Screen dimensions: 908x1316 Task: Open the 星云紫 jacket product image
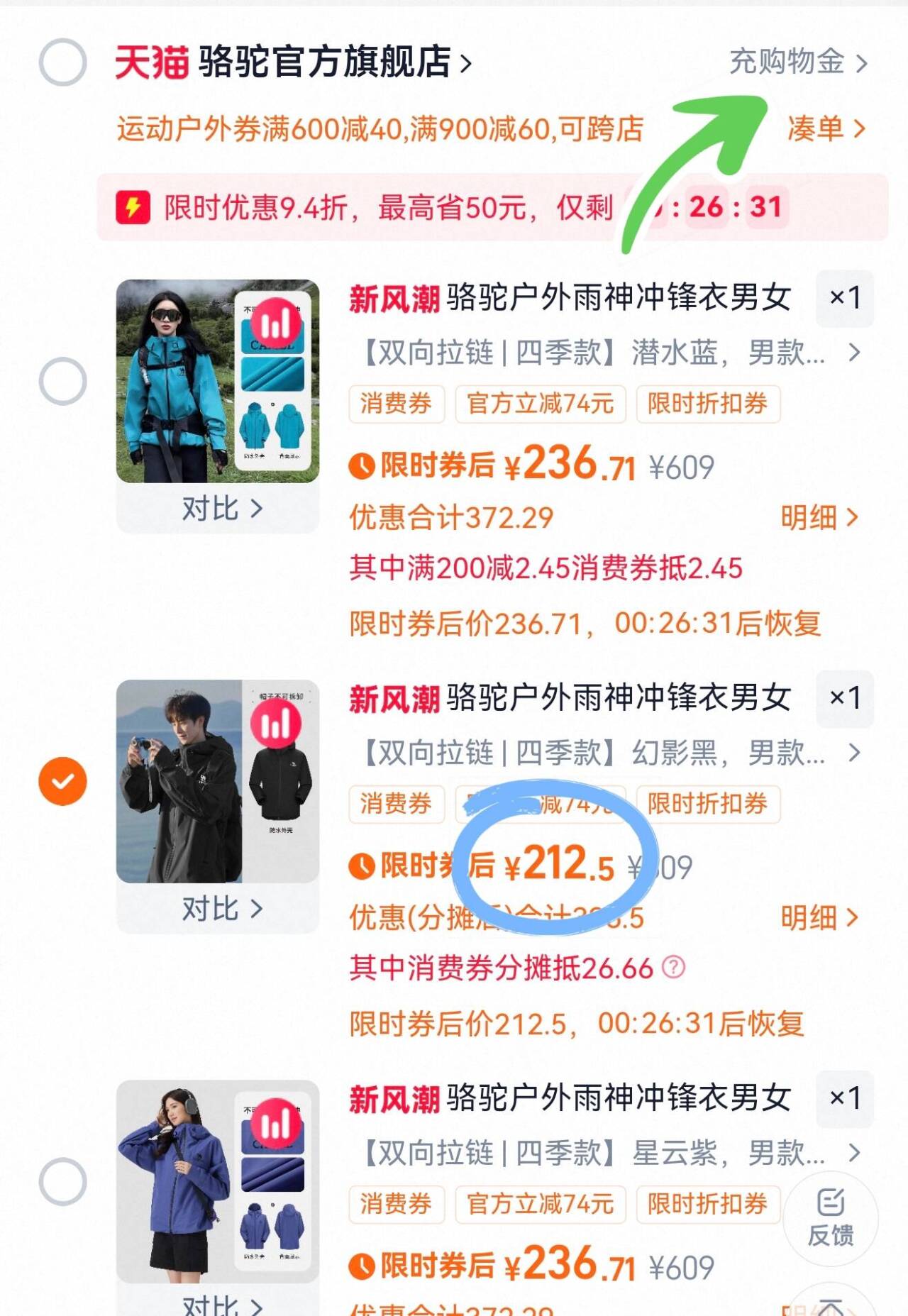click(217, 1181)
